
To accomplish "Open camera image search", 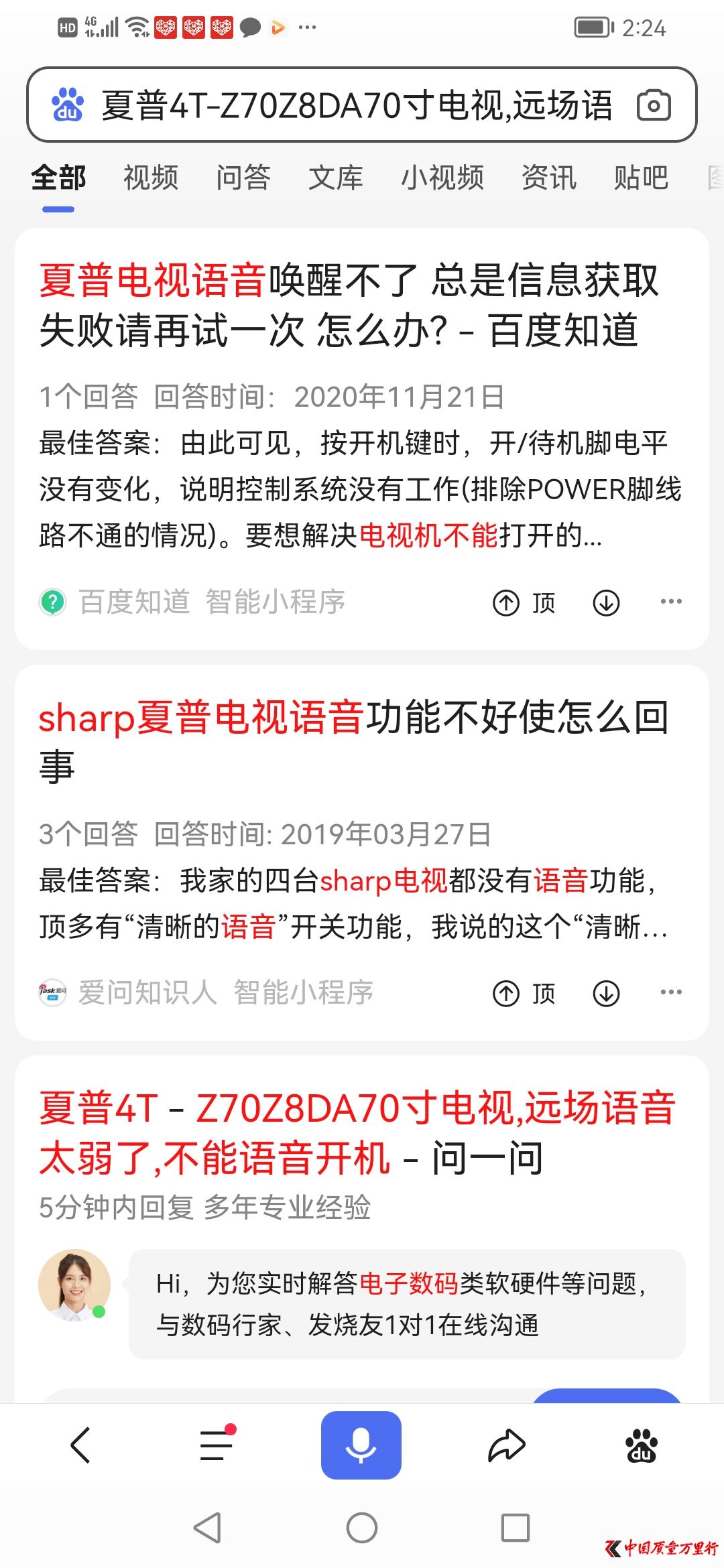I will pos(653,105).
